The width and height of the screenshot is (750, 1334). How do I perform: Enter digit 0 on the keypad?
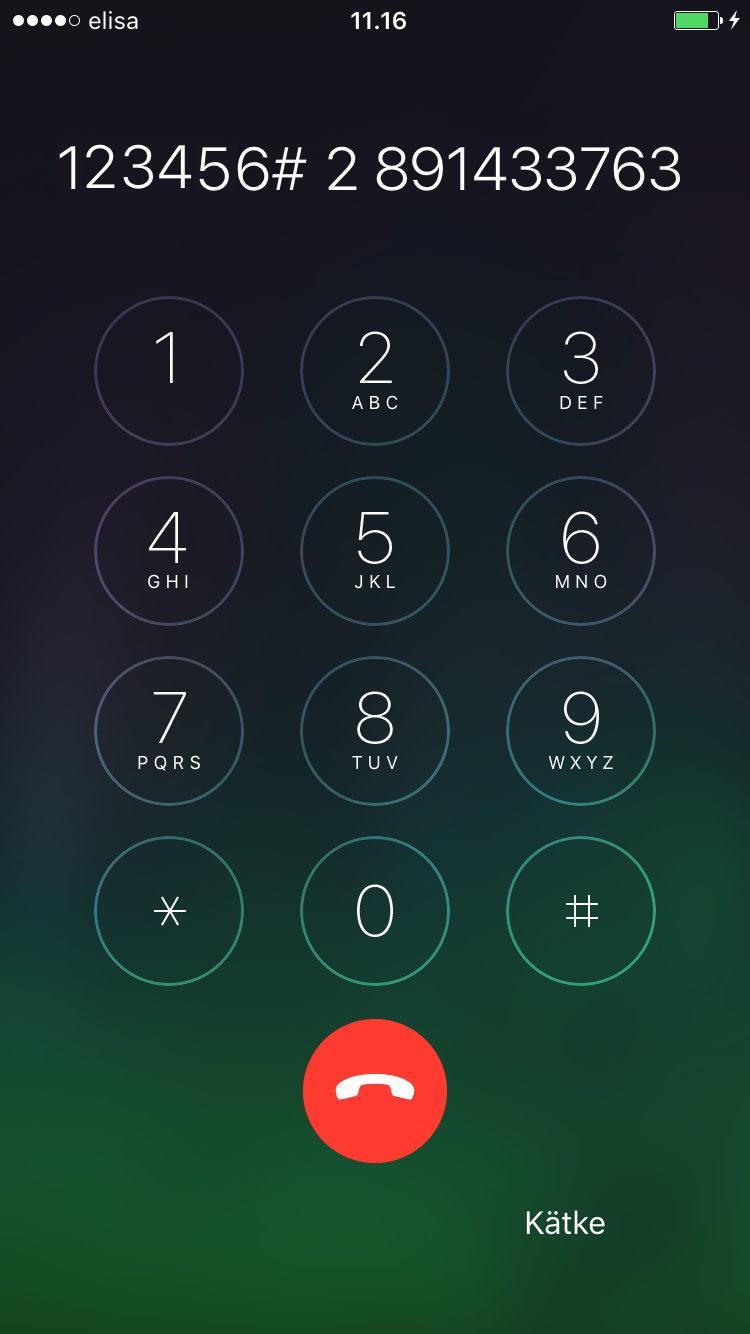(375, 911)
